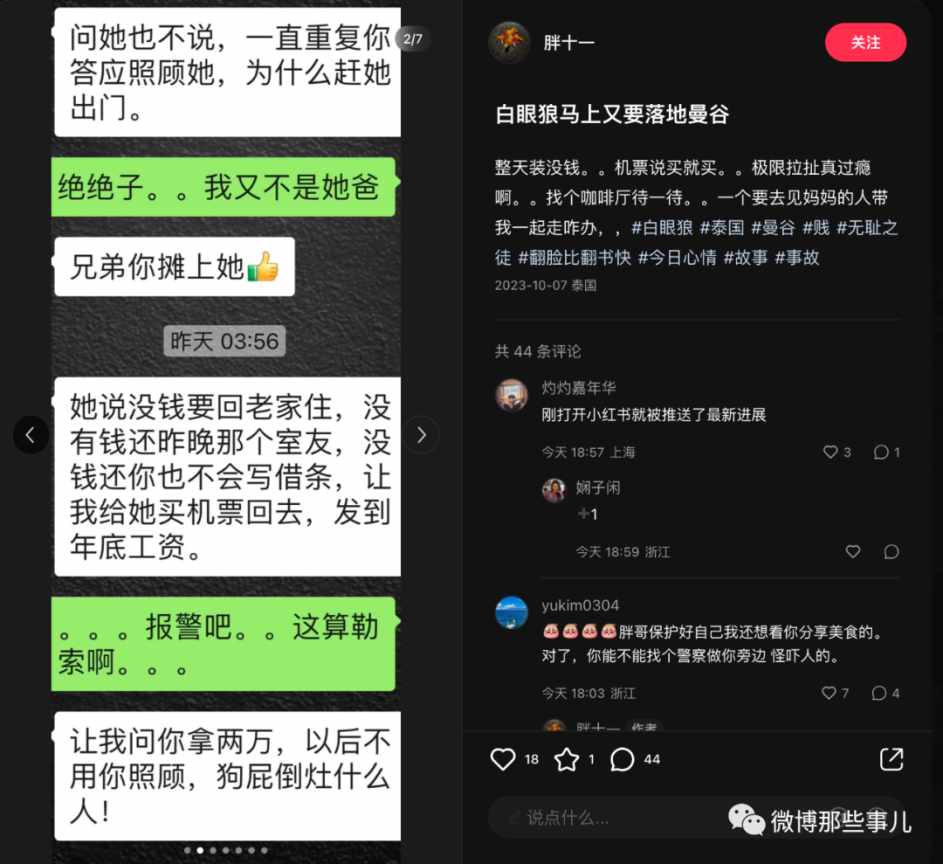Show the next image
The image size is (943, 864).
pos(421,434)
